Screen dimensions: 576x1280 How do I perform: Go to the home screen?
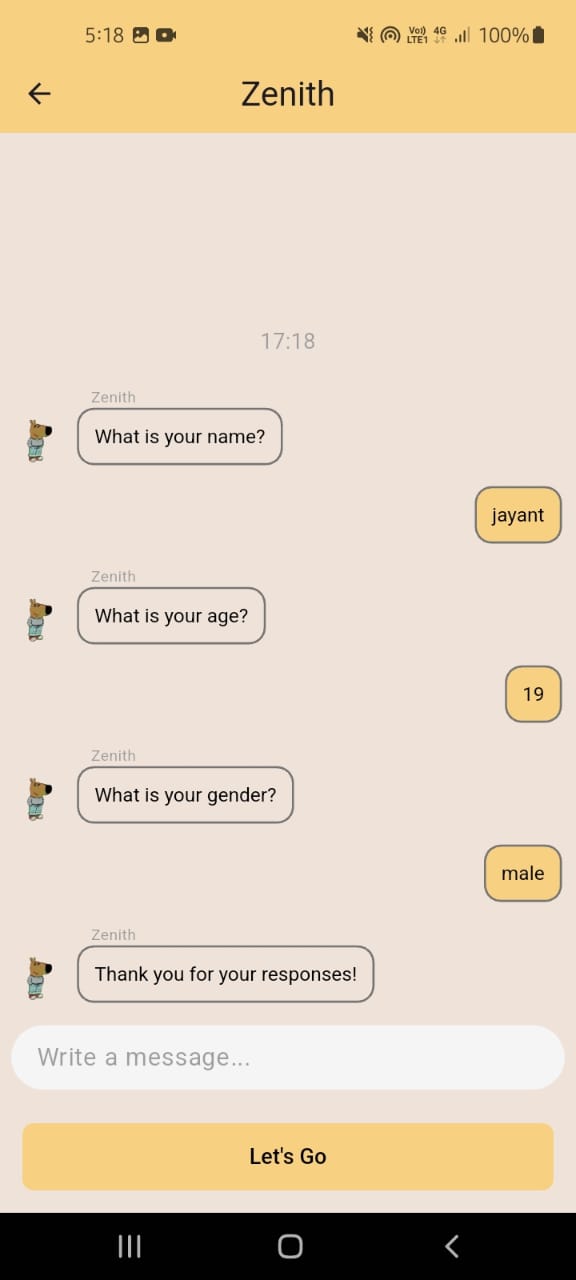[x=290, y=1246]
